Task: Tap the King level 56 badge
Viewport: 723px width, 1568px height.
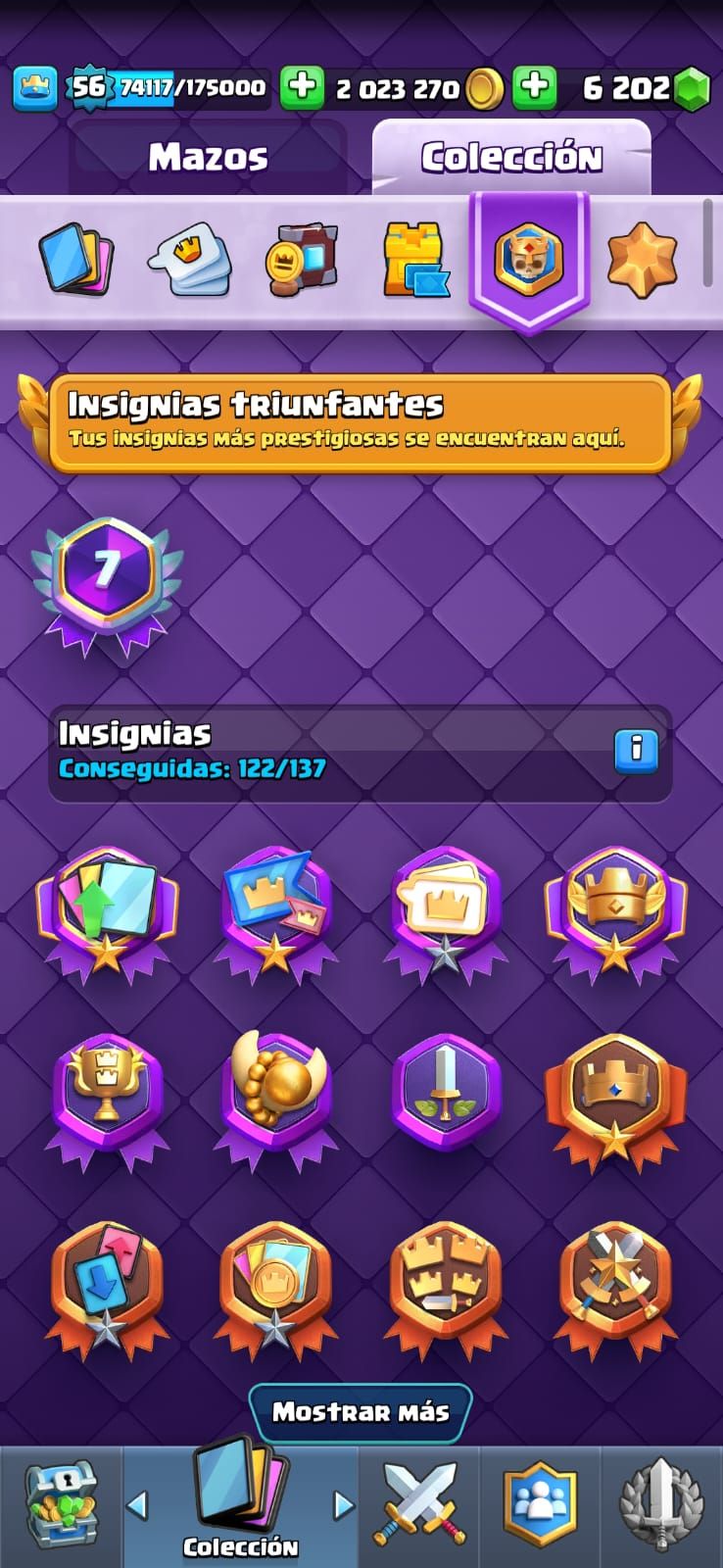Action: tap(88, 87)
